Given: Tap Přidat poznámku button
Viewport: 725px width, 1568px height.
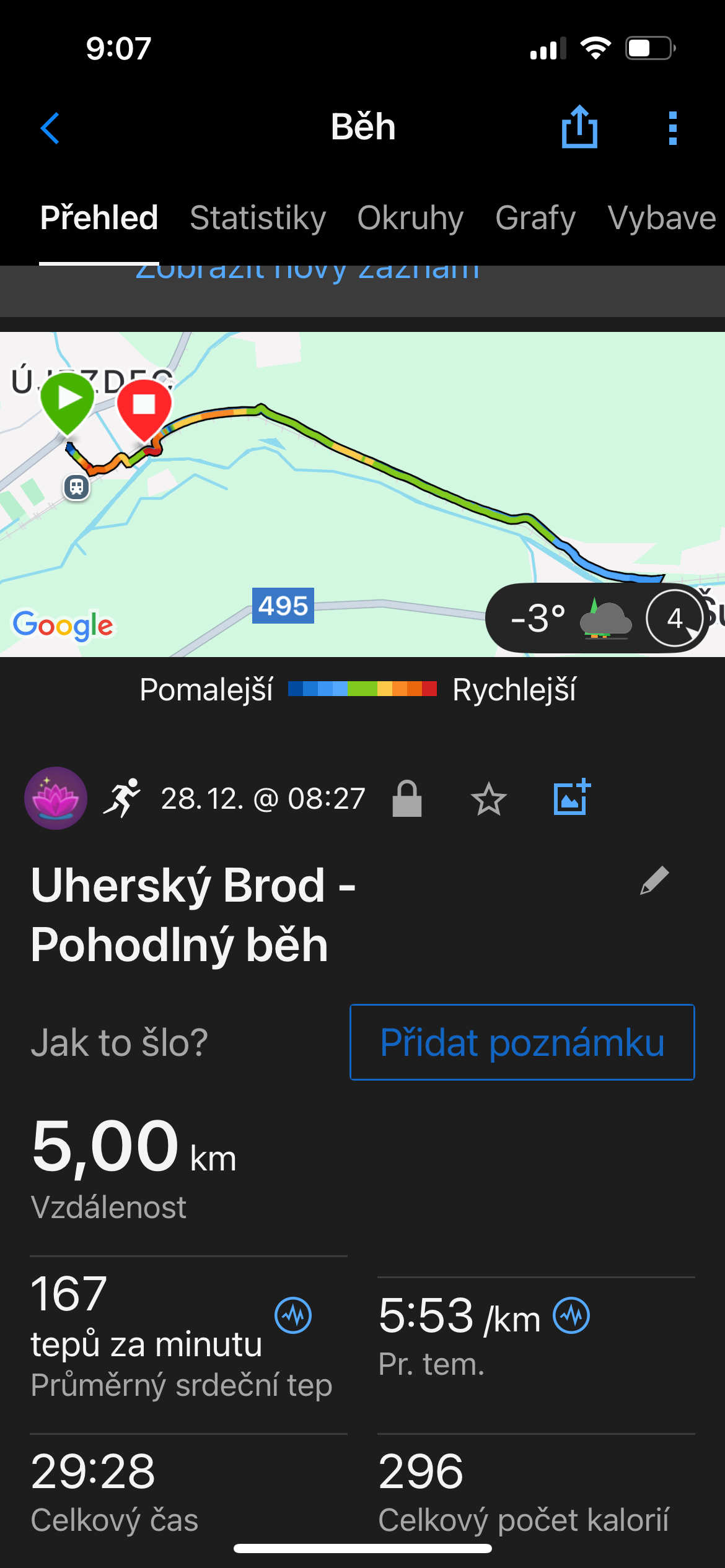Looking at the screenshot, I should pyautogui.click(x=522, y=1042).
